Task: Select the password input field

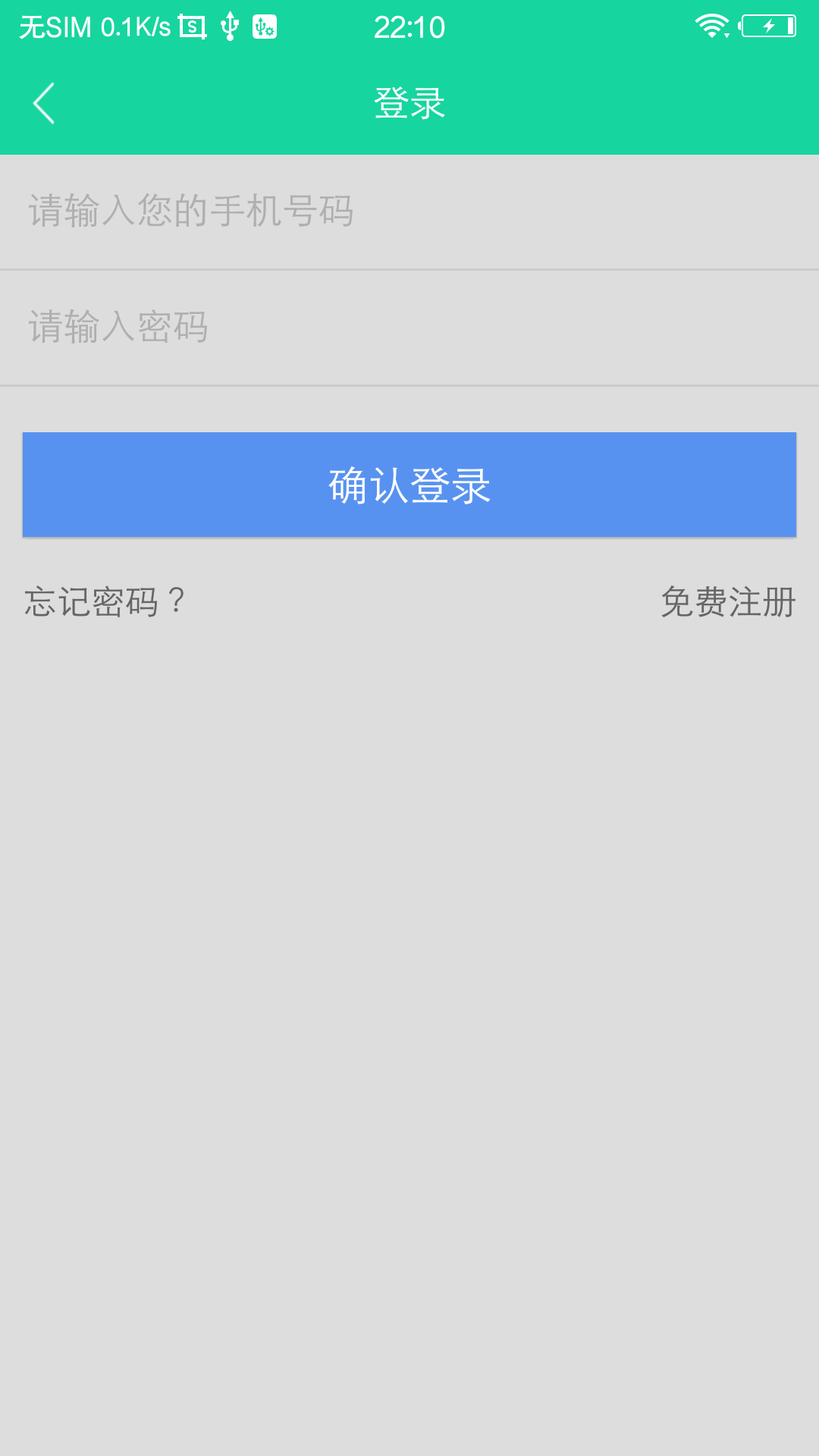Action: click(409, 328)
